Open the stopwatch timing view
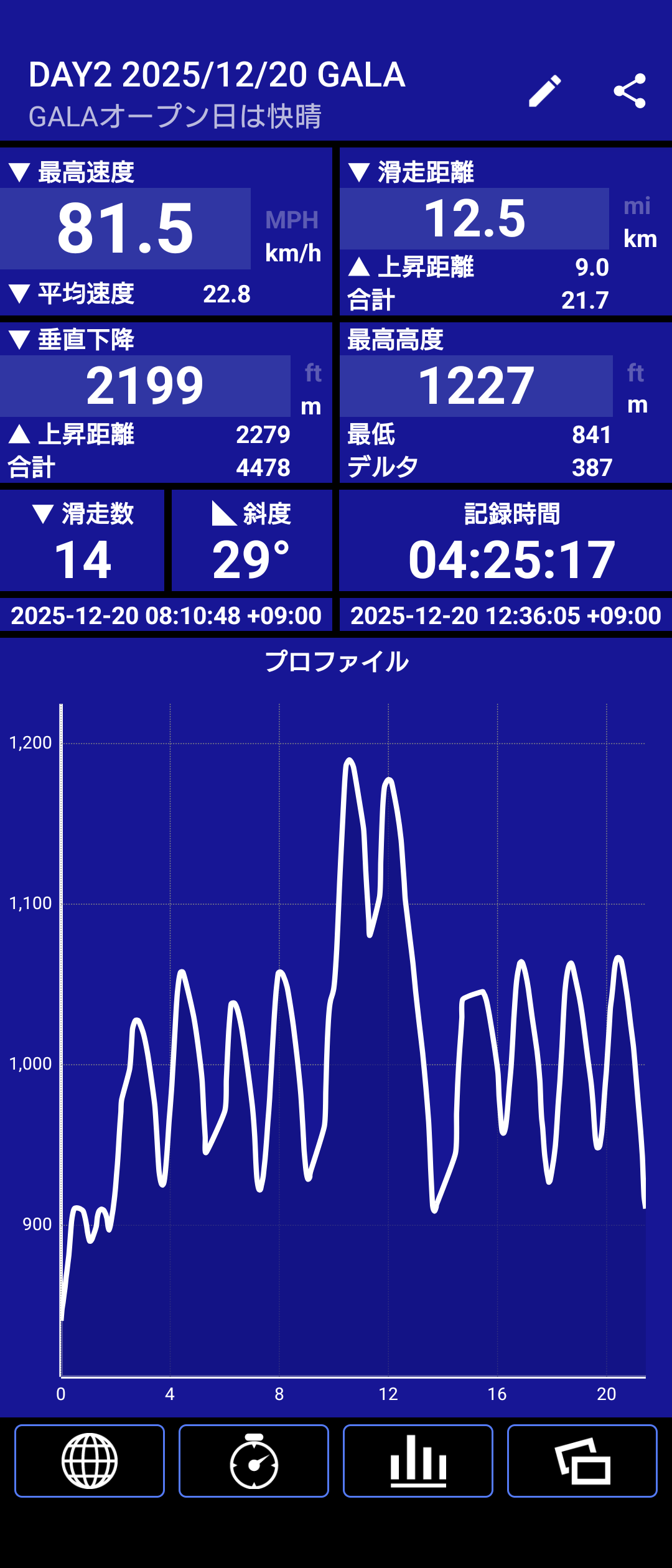The image size is (672, 1568). [x=254, y=1460]
